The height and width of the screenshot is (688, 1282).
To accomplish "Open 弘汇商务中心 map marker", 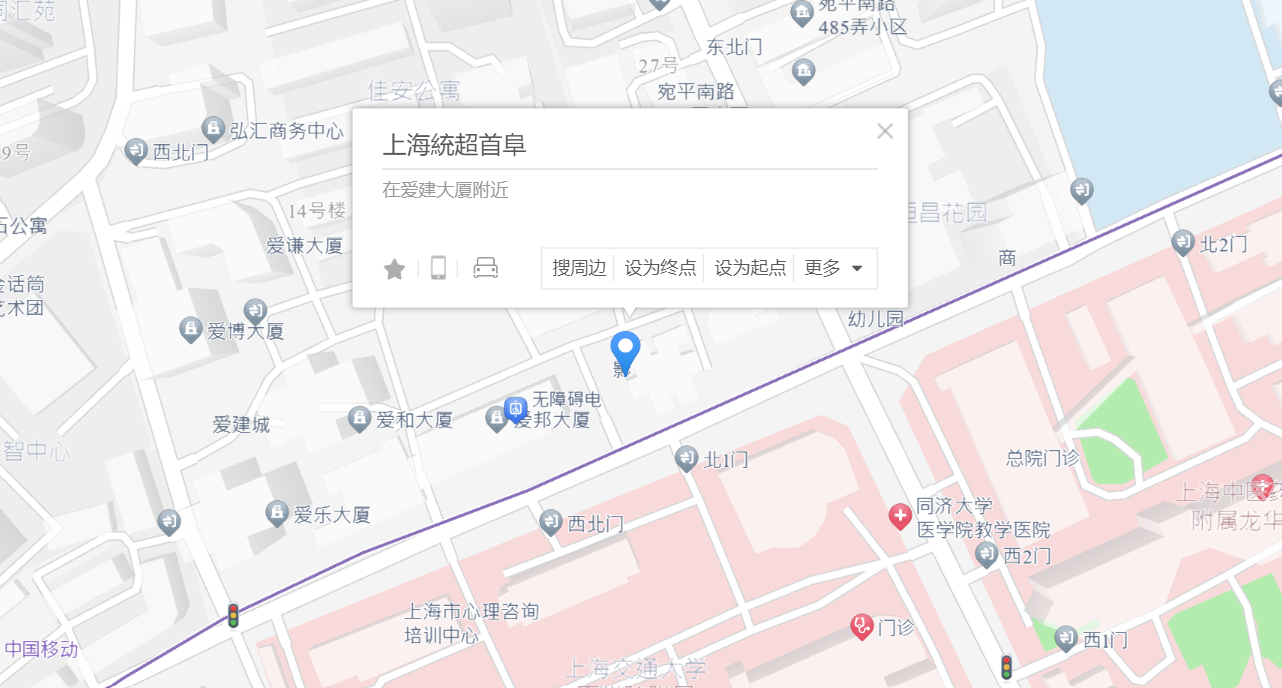I will click(x=213, y=129).
